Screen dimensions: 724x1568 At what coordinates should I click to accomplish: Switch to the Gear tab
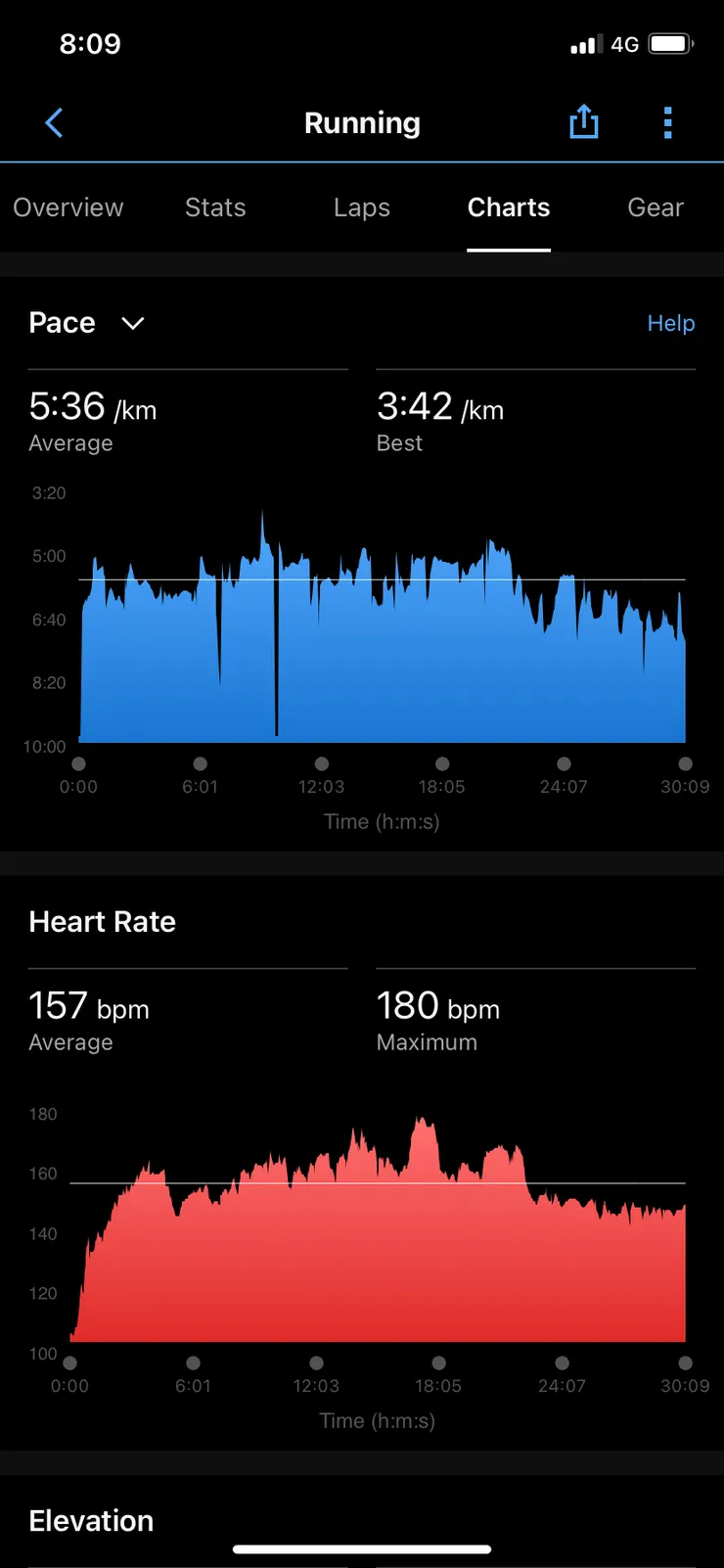655,208
